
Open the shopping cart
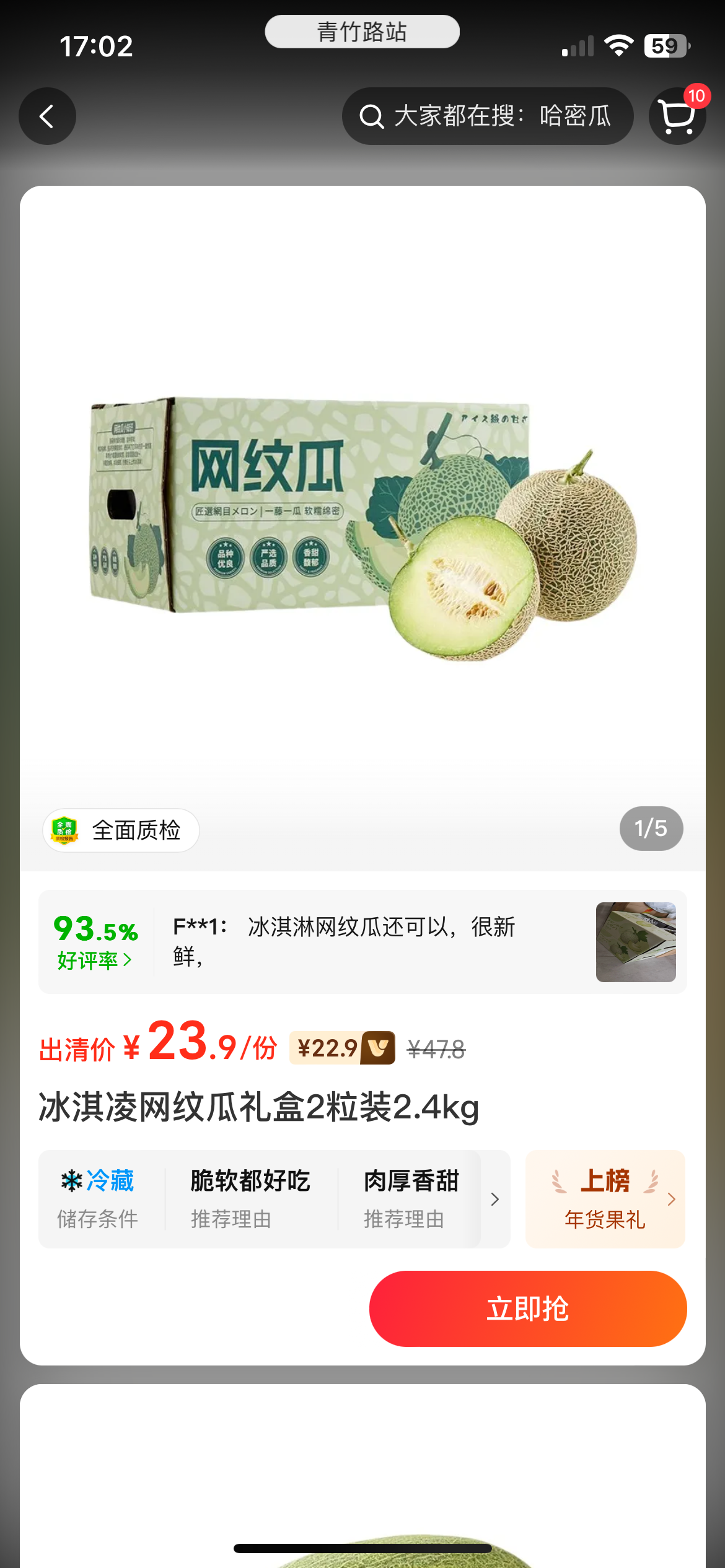[x=677, y=116]
